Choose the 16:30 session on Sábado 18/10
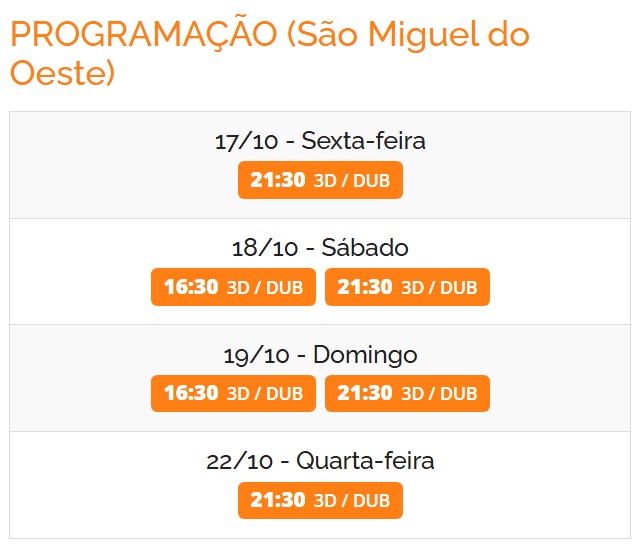The image size is (636, 548). [233, 287]
